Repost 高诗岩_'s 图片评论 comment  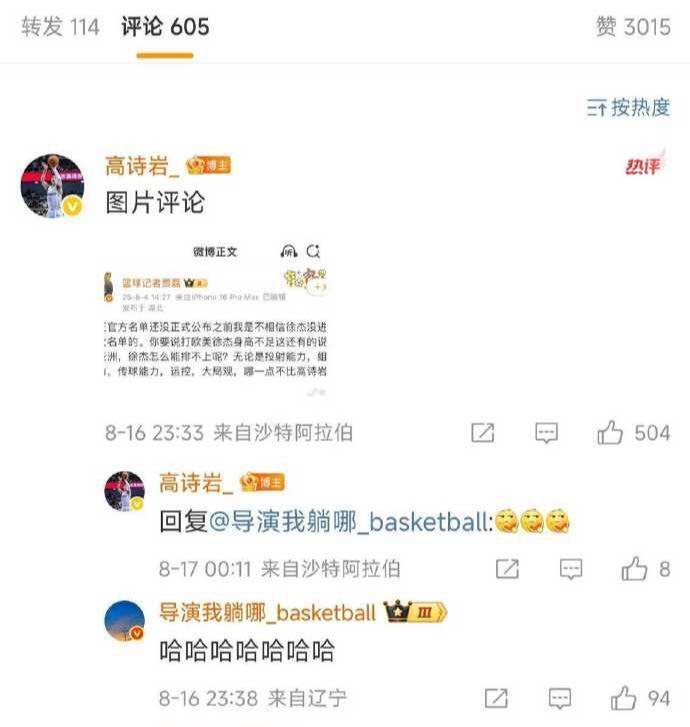483,433
